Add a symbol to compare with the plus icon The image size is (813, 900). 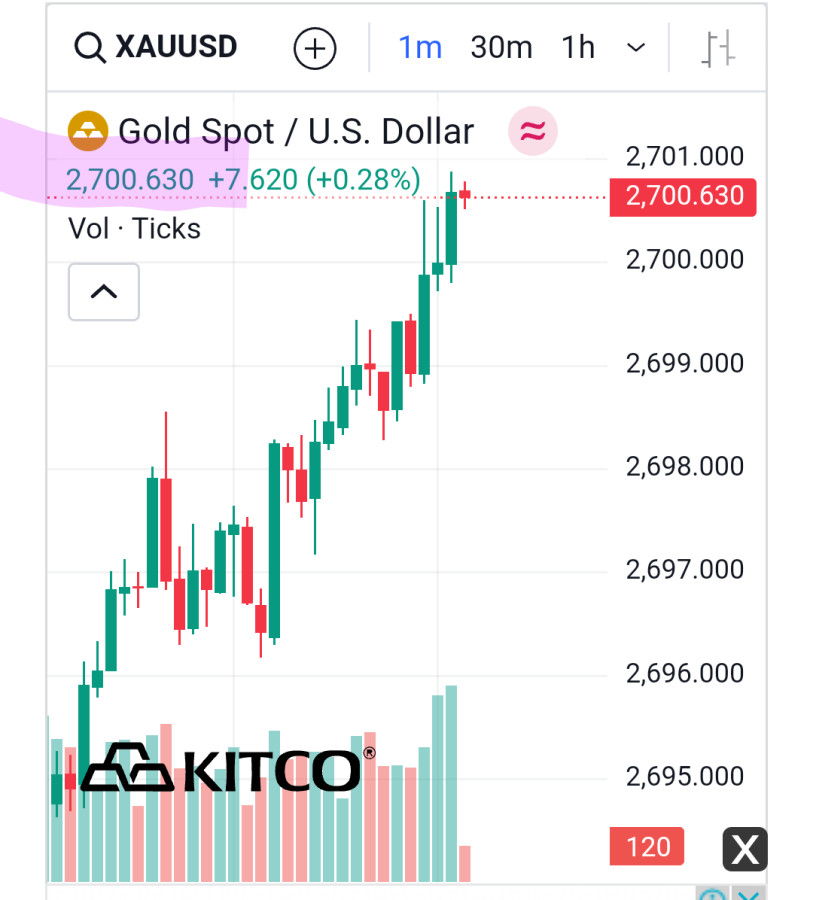pyautogui.click(x=314, y=48)
